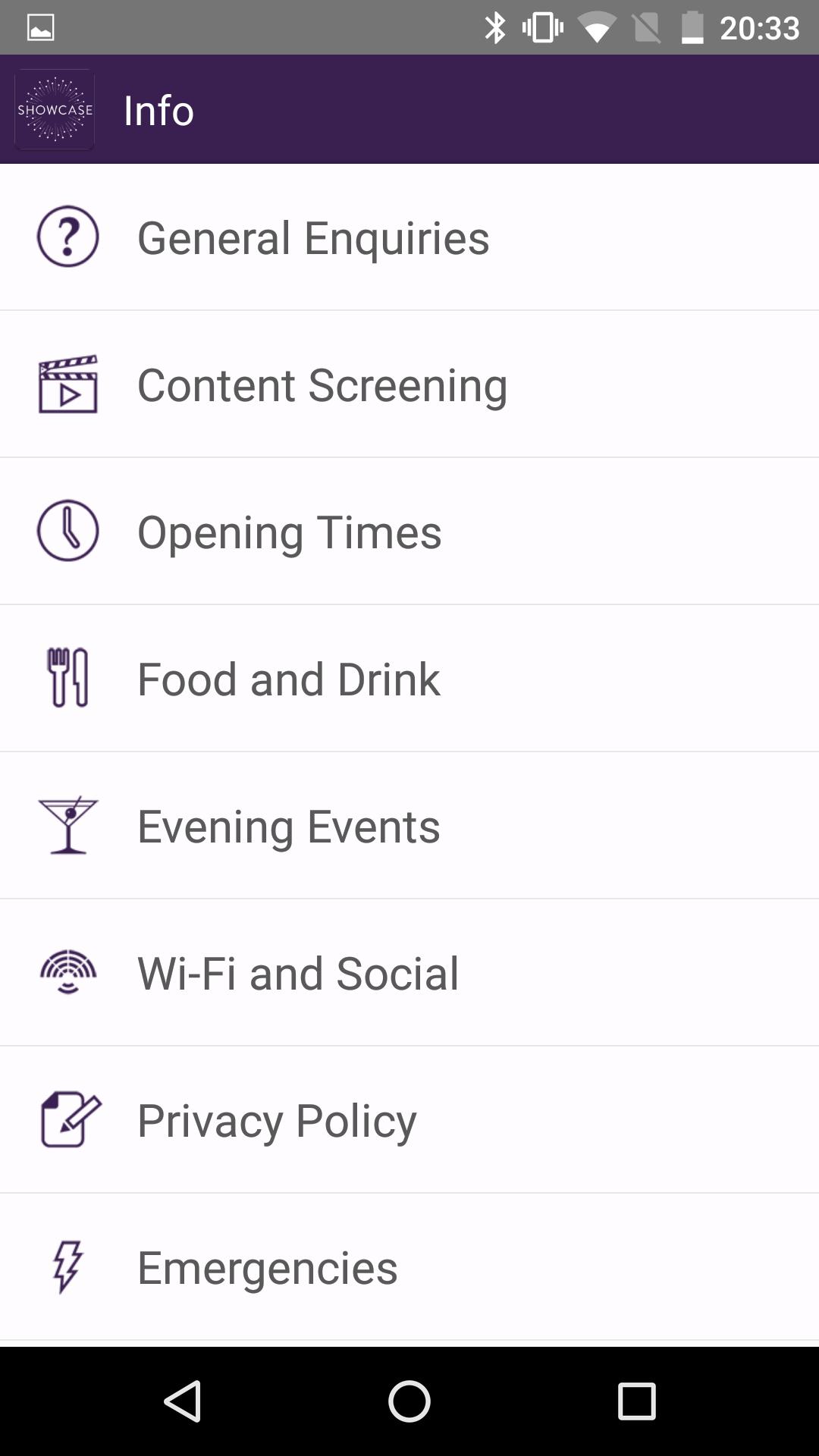The width and height of the screenshot is (819, 1456).
Task: Return to the home screen
Action: pyautogui.click(x=409, y=1401)
